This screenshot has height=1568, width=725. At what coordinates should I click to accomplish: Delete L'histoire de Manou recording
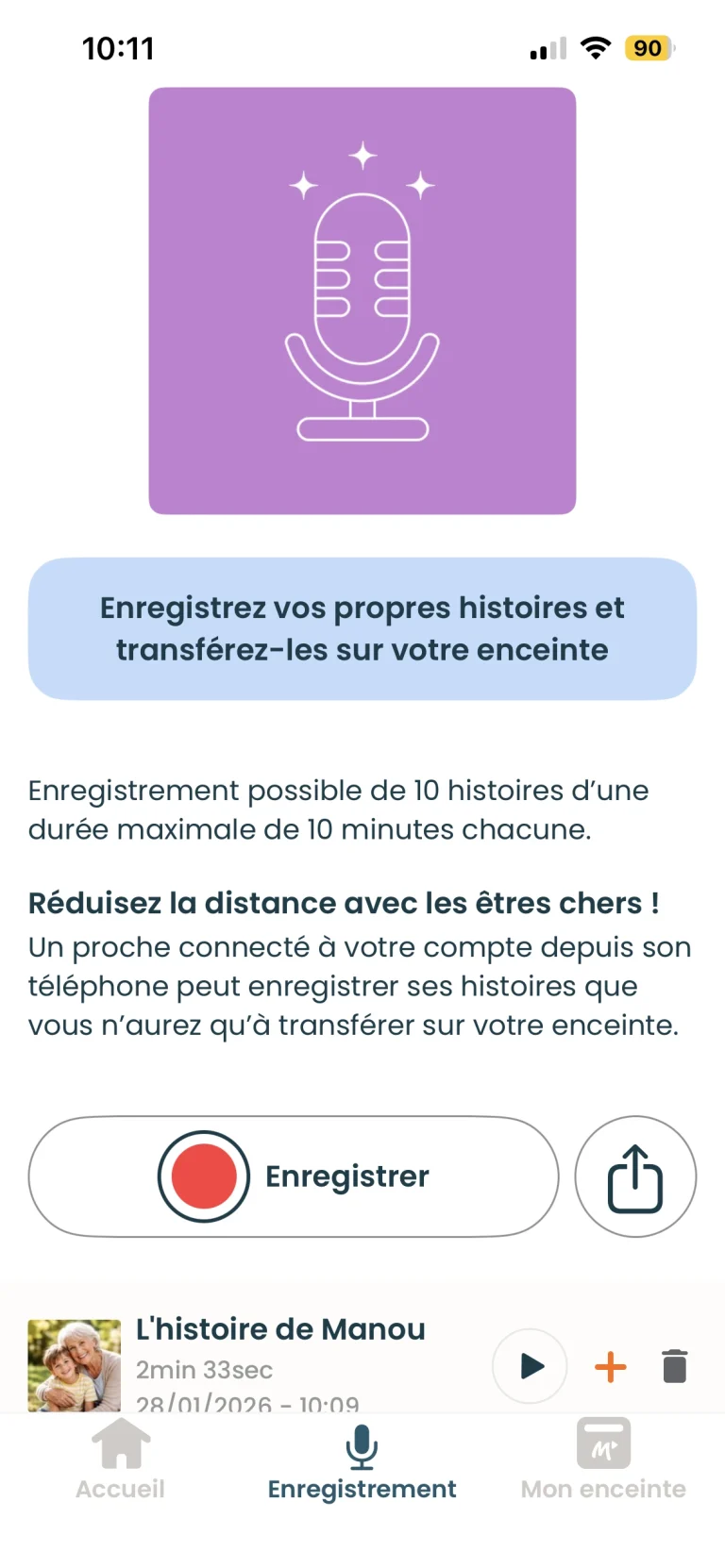coord(675,1366)
